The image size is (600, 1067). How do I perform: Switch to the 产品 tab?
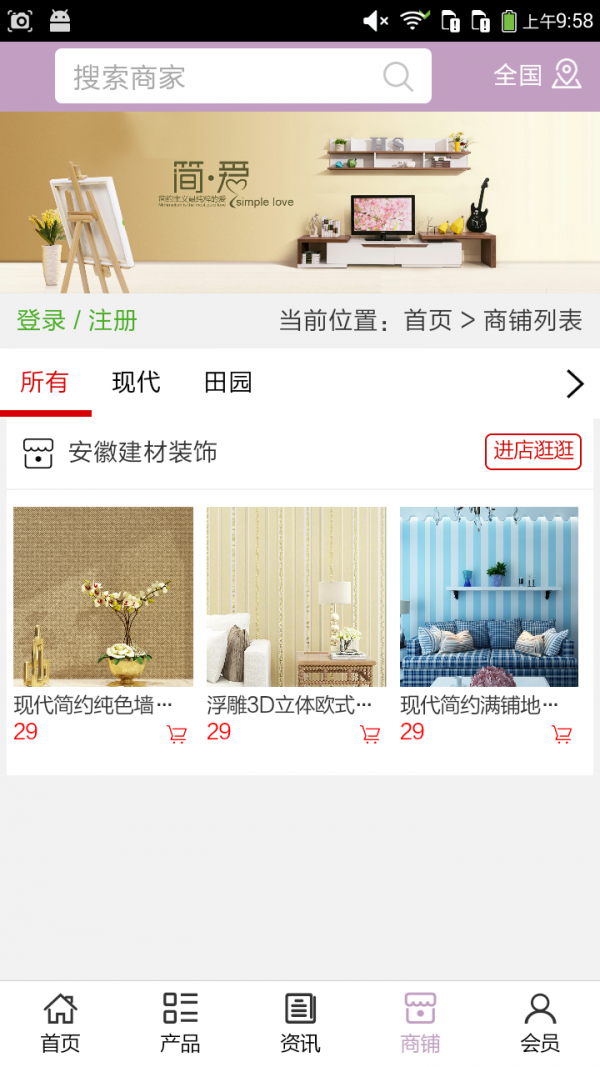[x=180, y=1023]
